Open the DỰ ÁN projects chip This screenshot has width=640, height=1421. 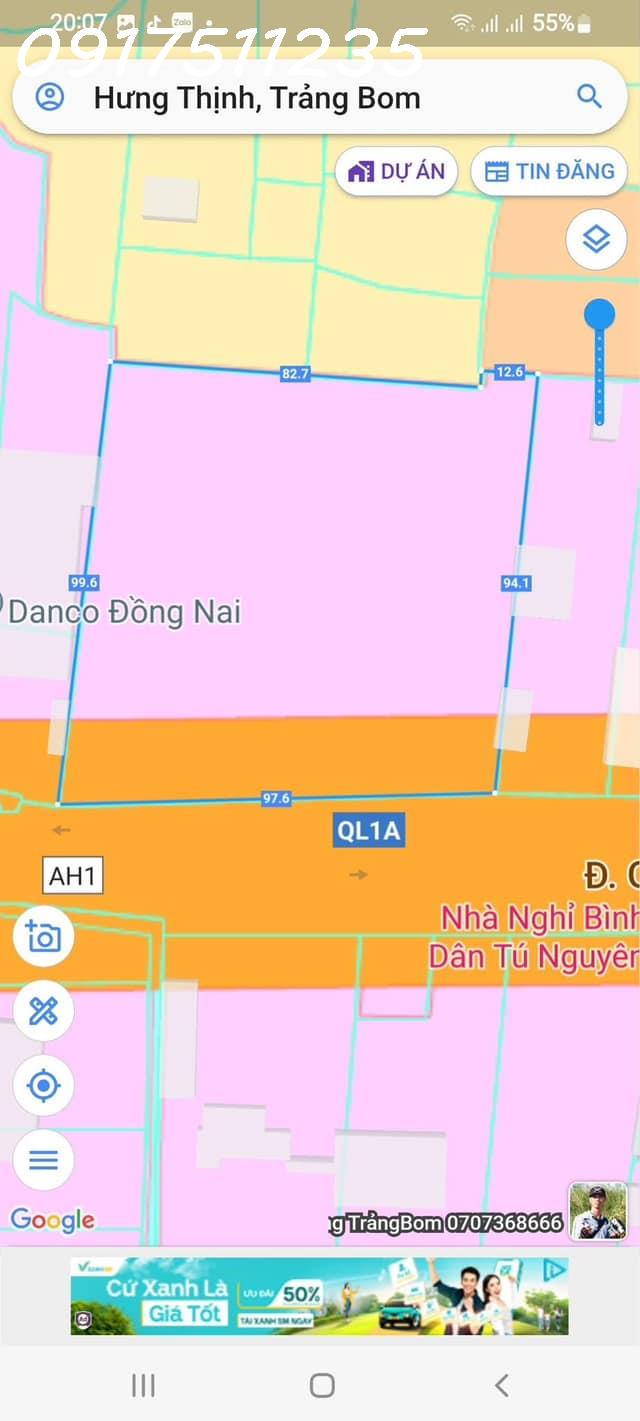point(397,171)
